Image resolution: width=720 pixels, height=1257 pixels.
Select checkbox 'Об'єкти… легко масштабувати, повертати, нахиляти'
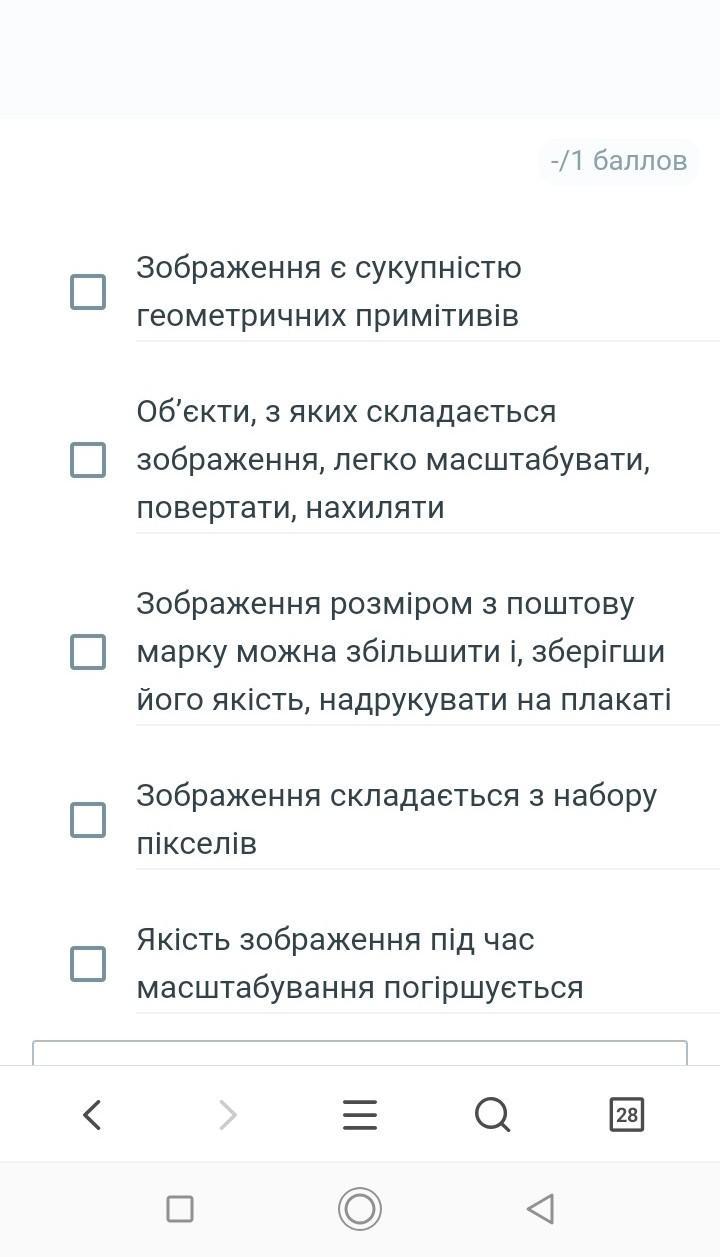pyautogui.click(x=88, y=460)
